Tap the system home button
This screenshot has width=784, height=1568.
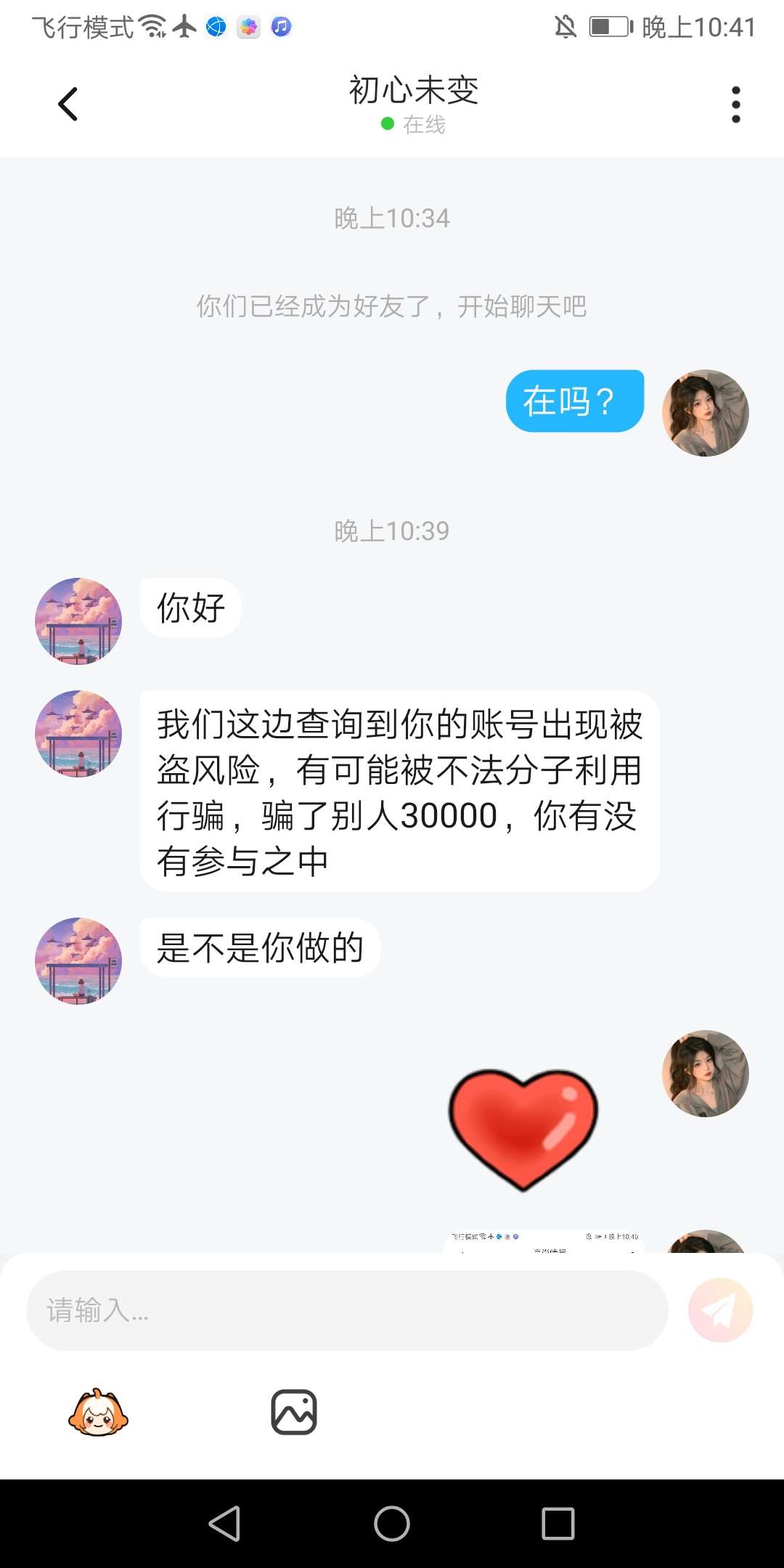[392, 1523]
